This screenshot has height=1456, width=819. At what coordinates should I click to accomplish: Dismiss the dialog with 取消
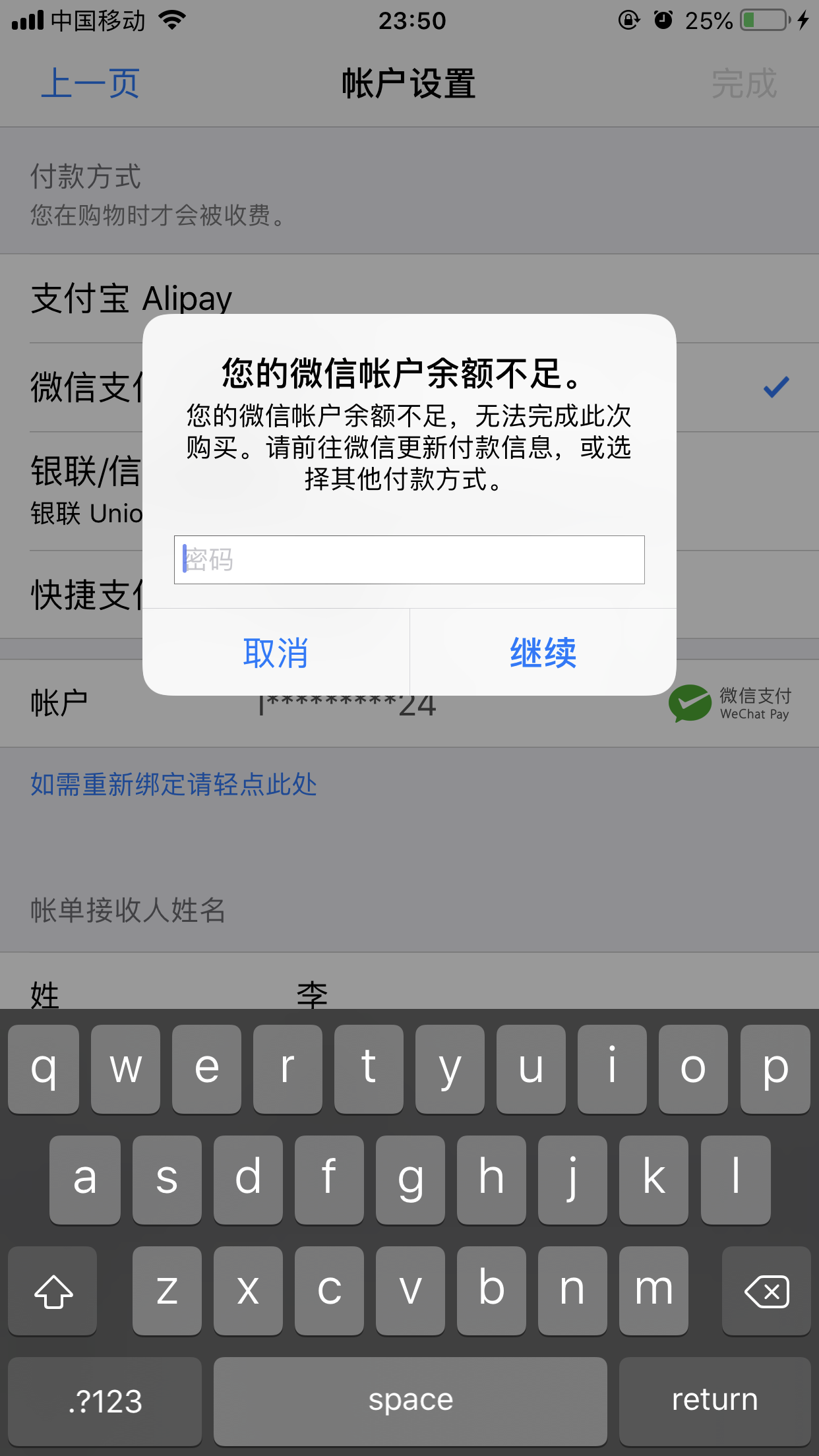pyautogui.click(x=276, y=653)
